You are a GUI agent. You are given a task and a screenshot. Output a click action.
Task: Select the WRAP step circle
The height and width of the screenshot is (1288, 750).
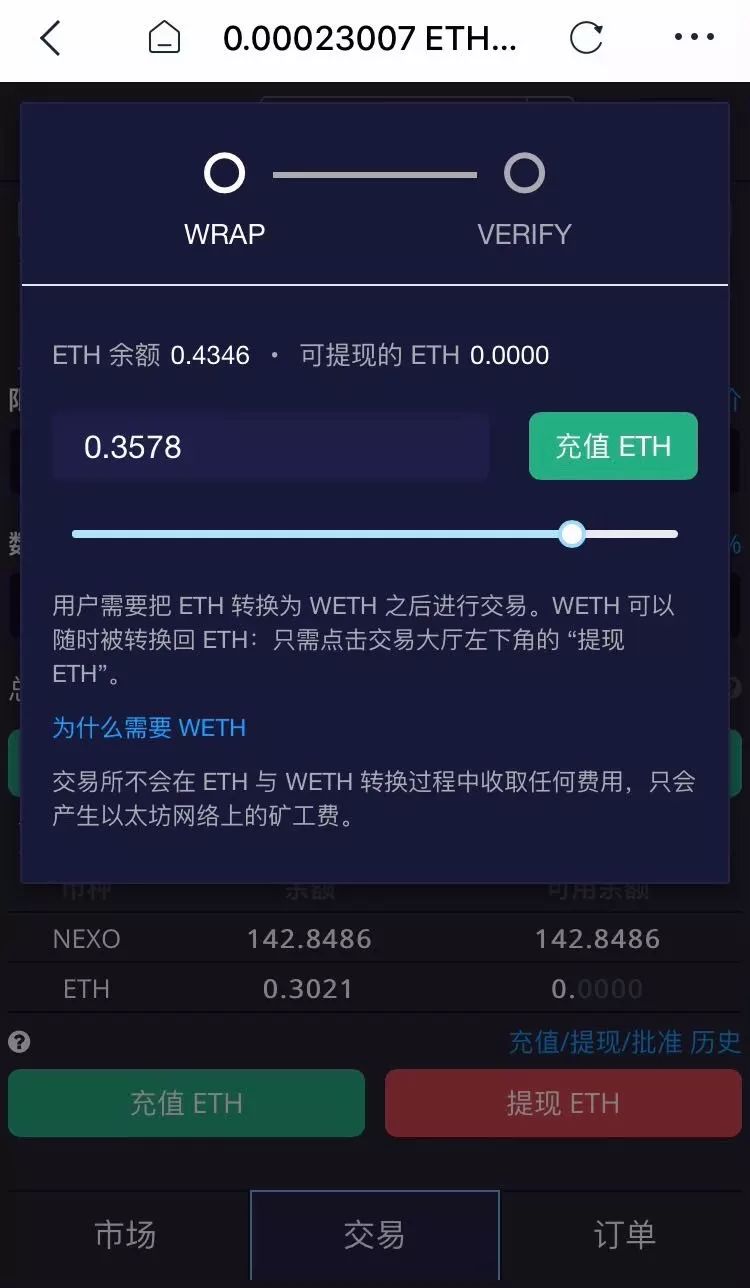224,172
